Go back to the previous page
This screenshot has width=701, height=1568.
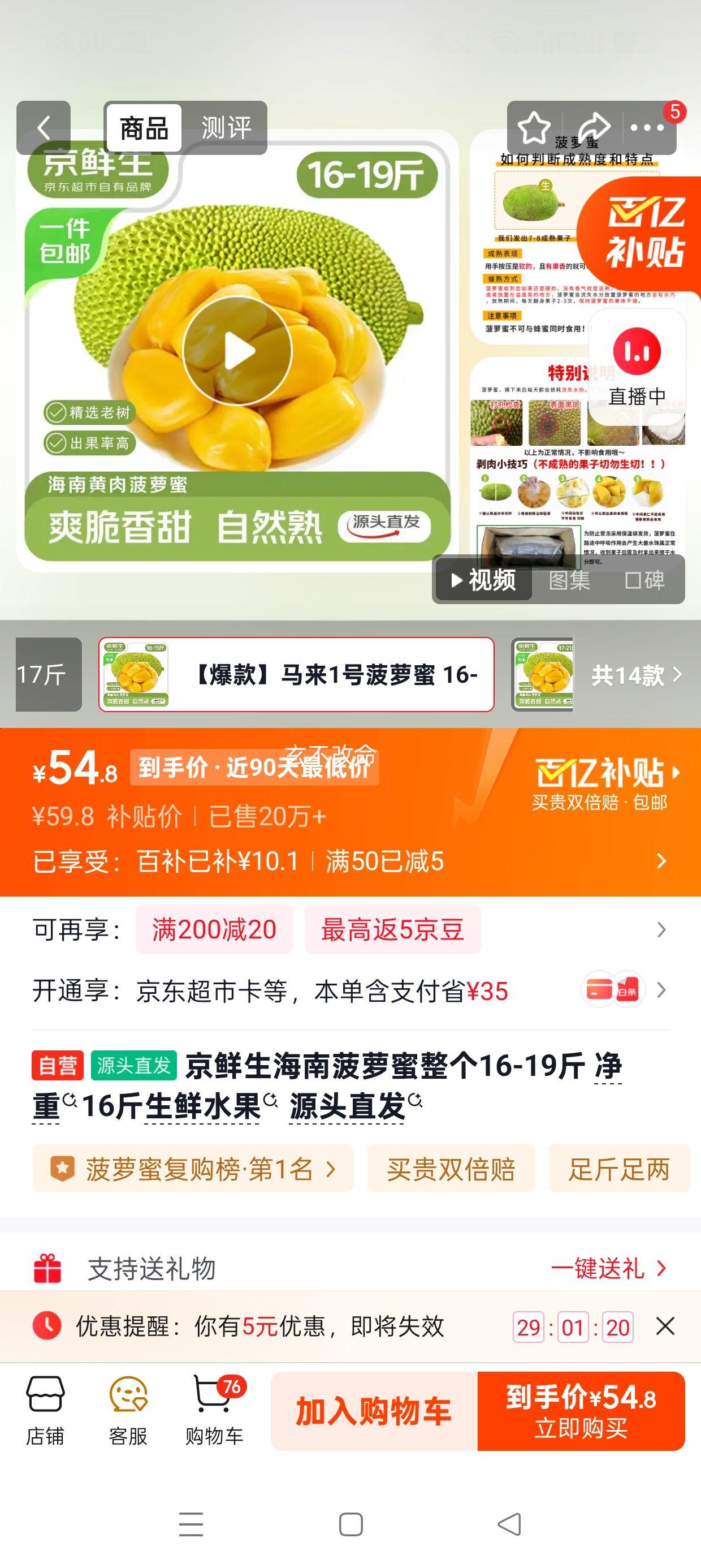43,128
